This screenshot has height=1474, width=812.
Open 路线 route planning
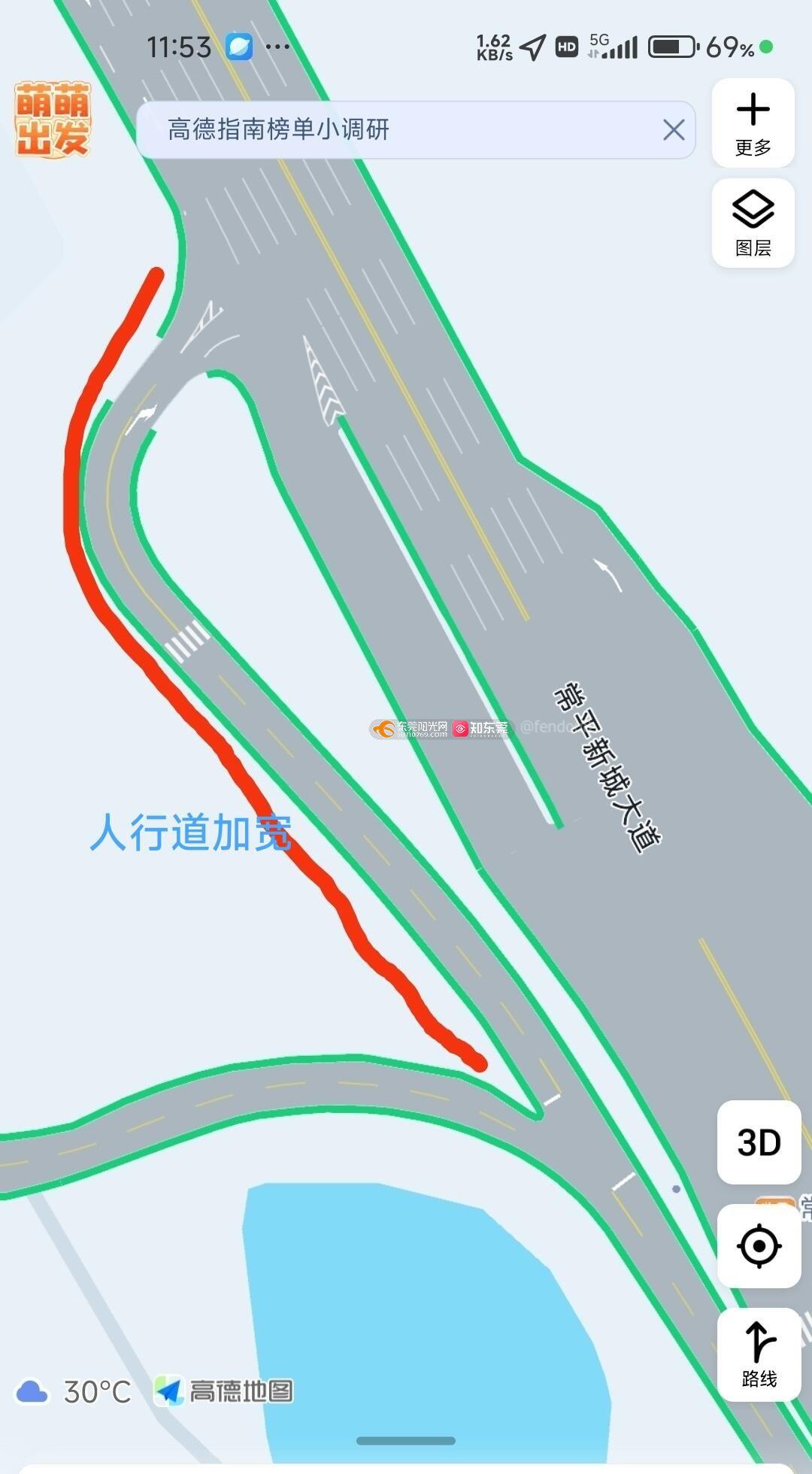pos(759,1354)
